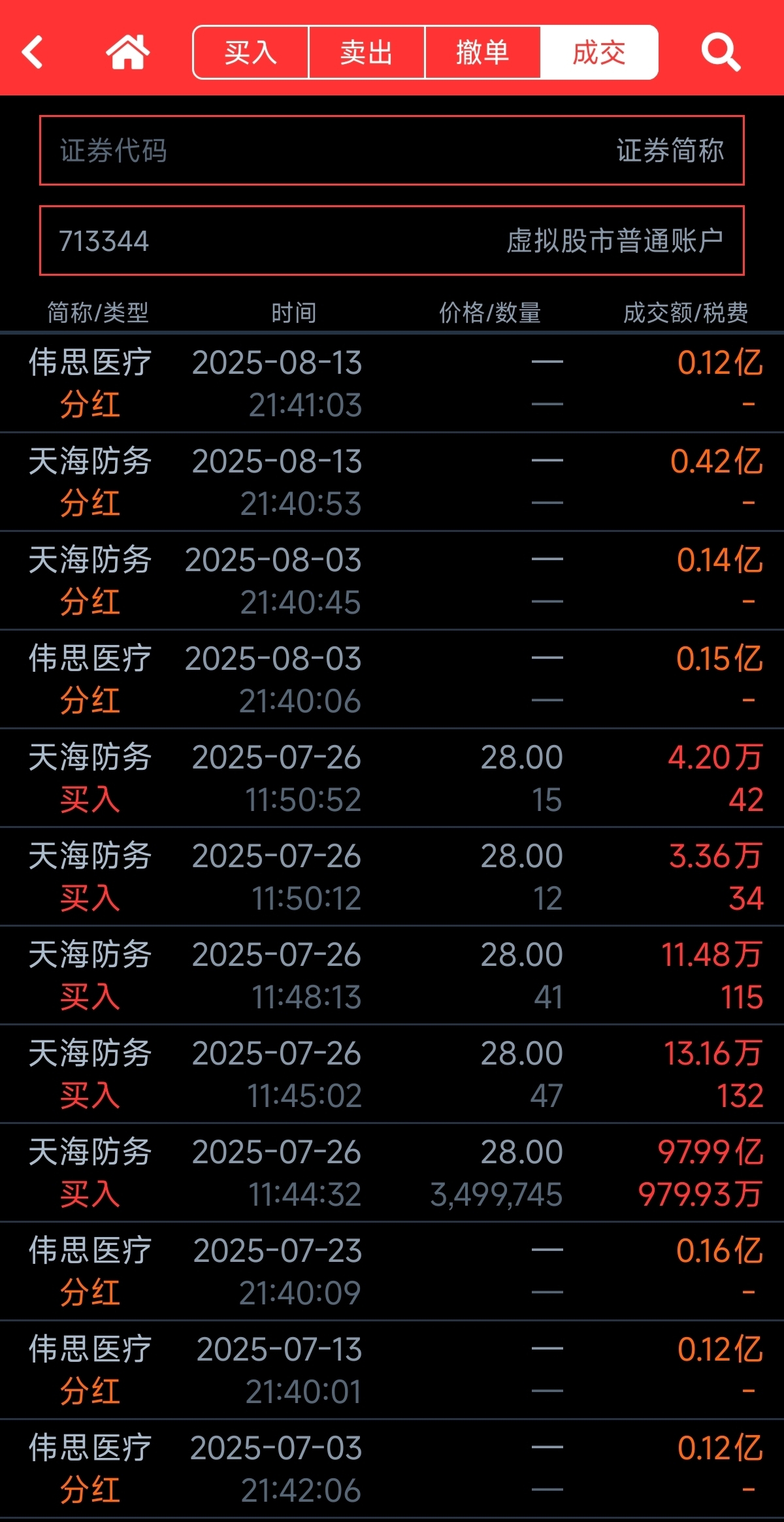784x1522 pixels.
Task: Open the 713344 虚拟股市普通账户 selector
Action: (392, 240)
